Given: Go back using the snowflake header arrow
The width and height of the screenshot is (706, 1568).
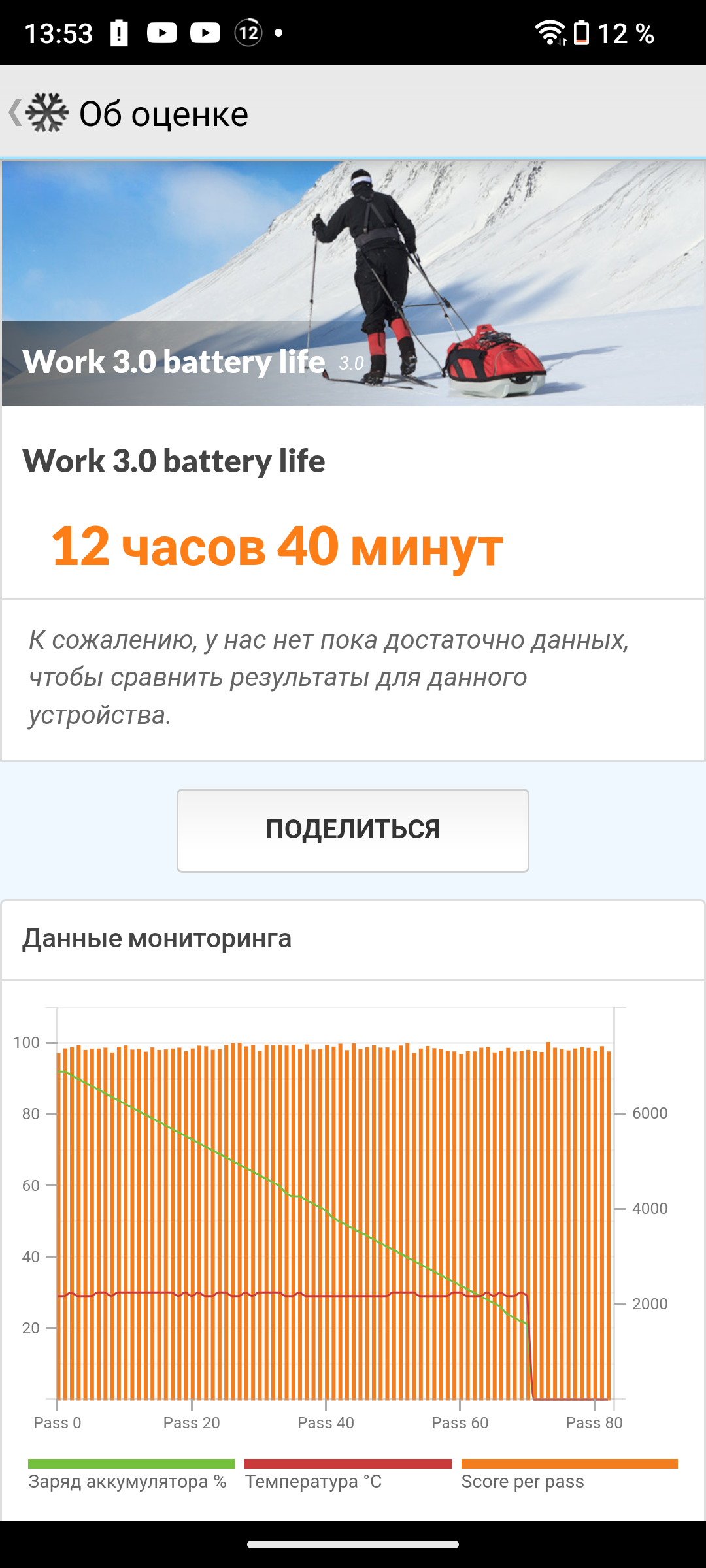Looking at the screenshot, I should point(38,112).
